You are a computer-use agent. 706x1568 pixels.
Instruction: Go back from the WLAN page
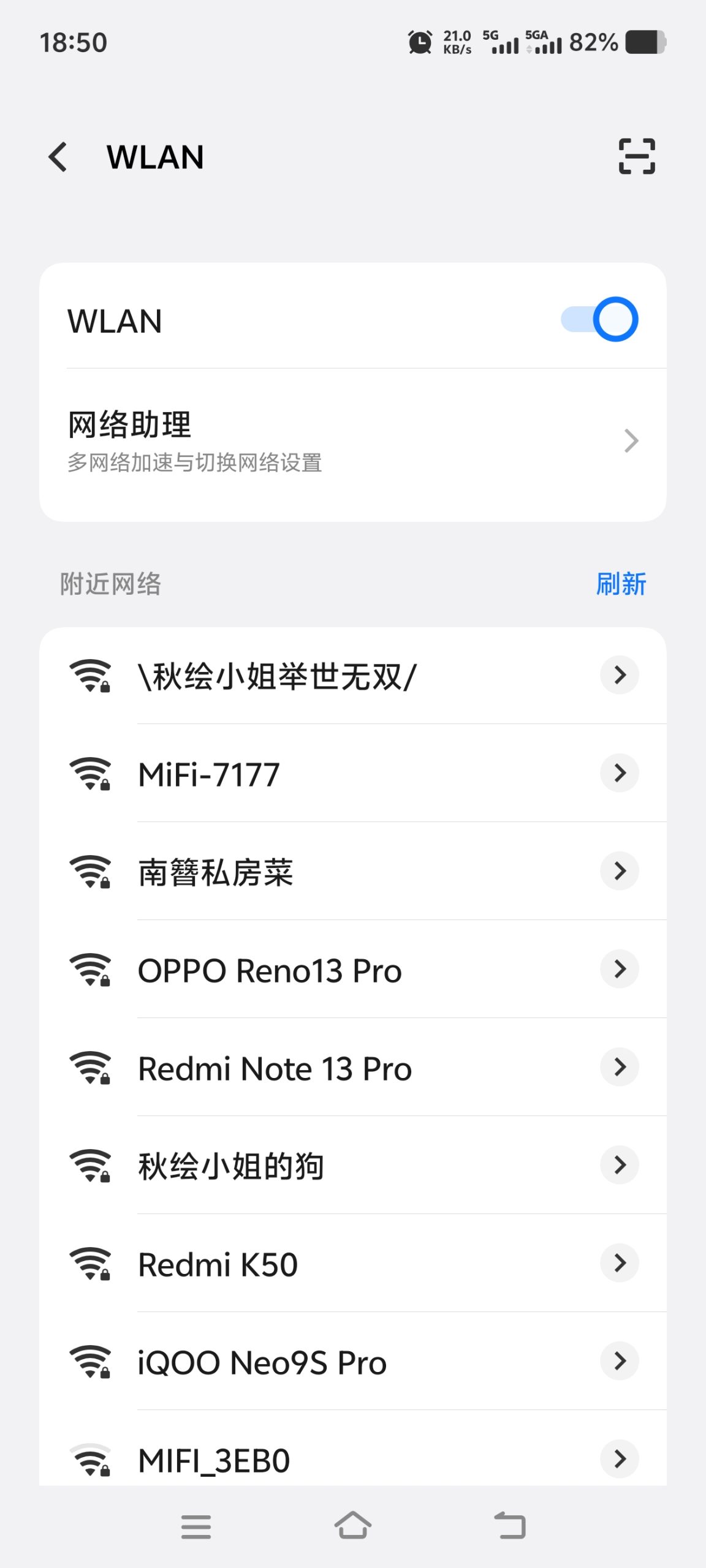tap(58, 157)
